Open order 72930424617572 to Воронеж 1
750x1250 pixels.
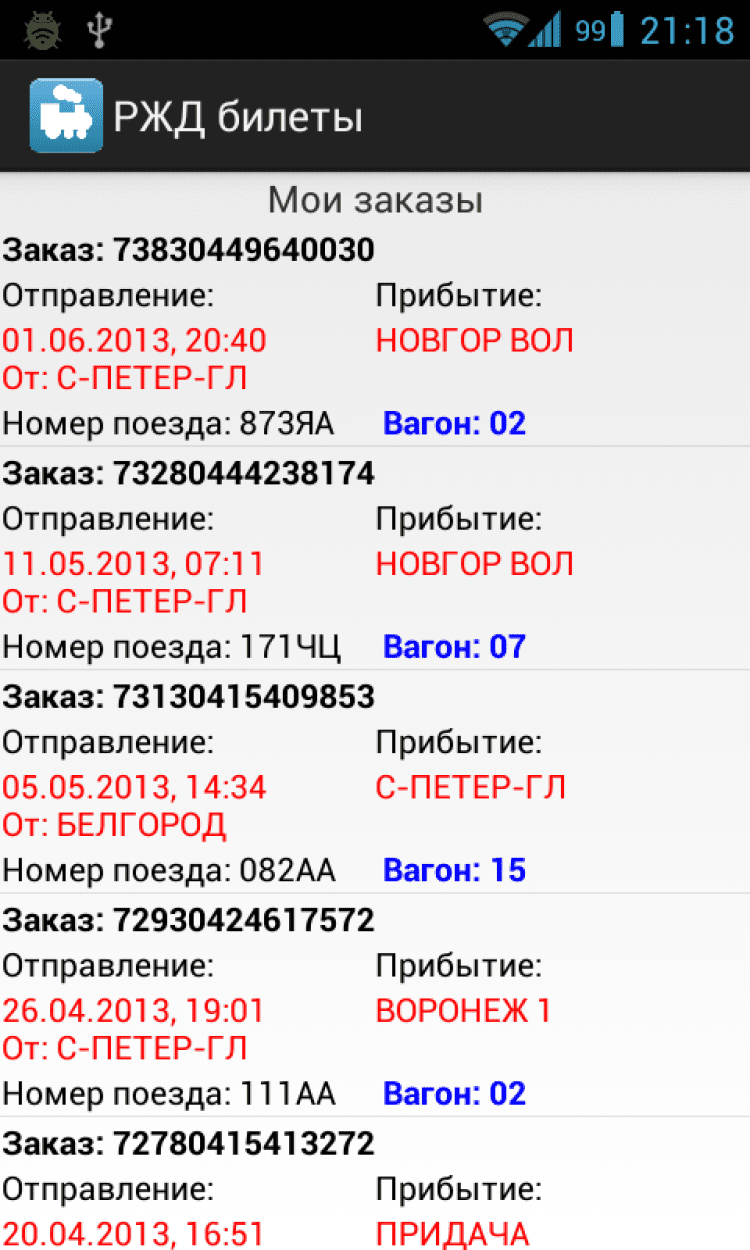[375, 1006]
